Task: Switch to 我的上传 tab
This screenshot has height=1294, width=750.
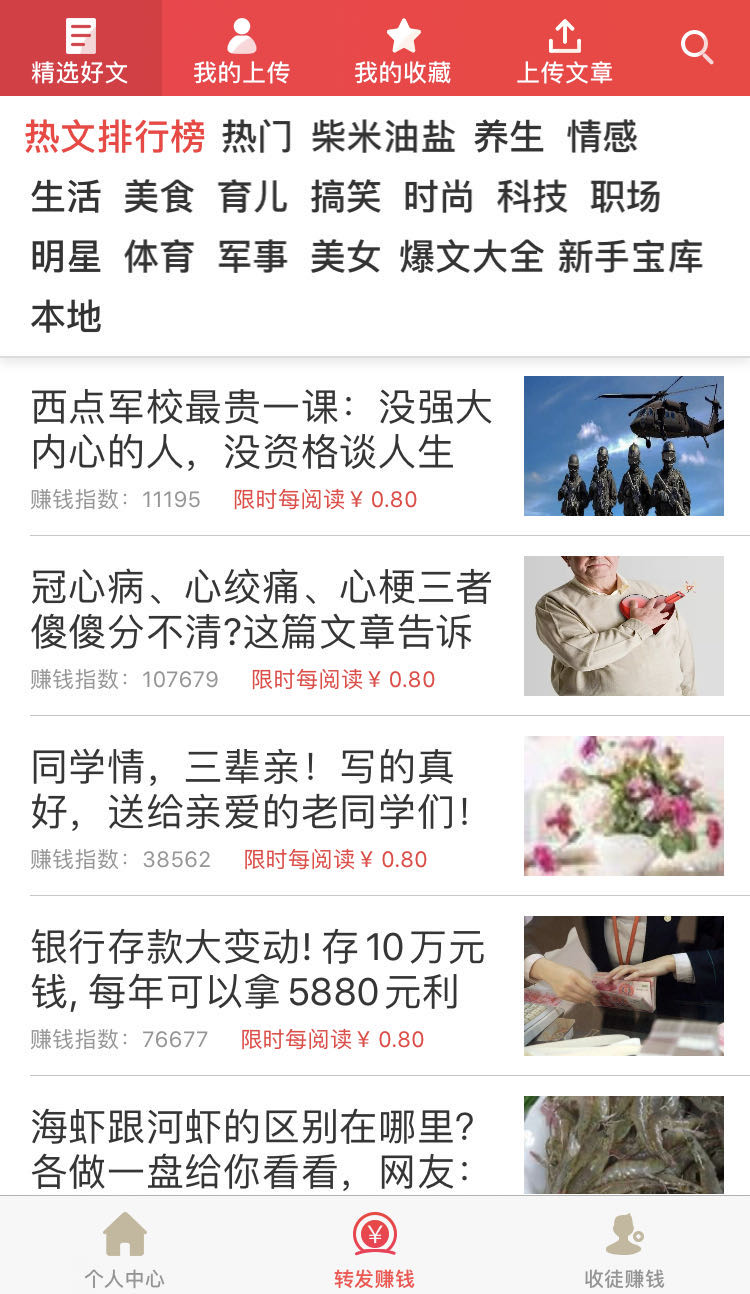Action: 241,50
